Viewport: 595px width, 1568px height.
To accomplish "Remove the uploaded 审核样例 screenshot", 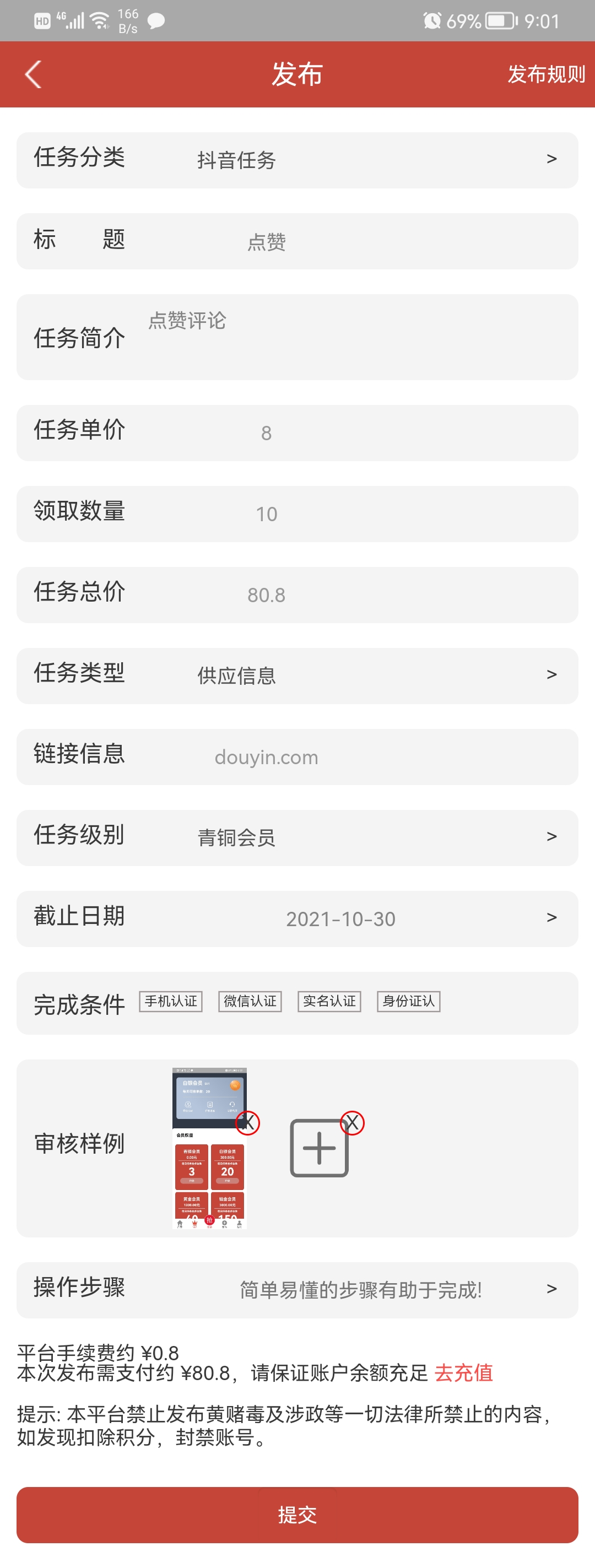I will tap(247, 1122).
